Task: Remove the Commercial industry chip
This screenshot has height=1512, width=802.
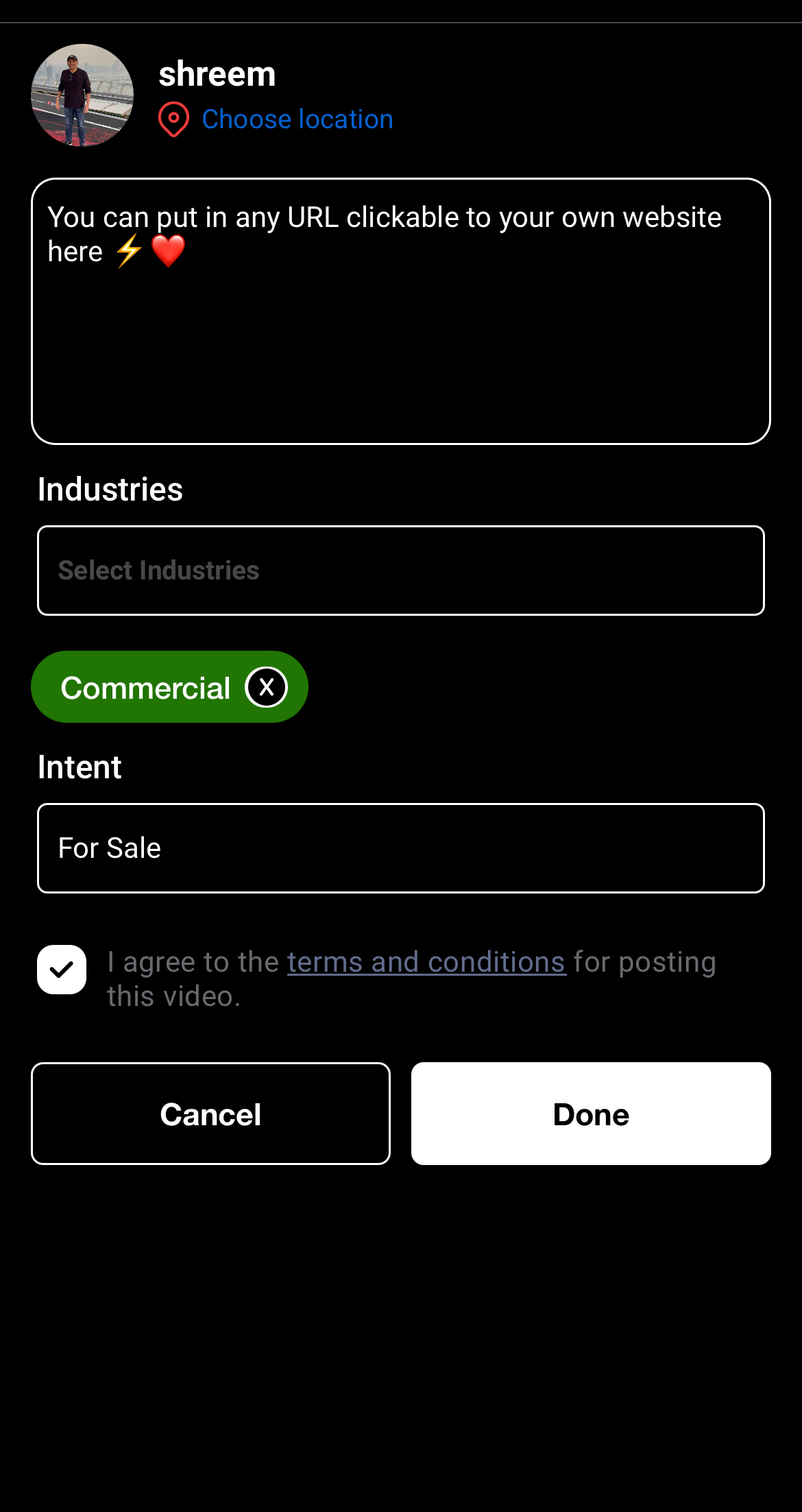Action: 267,686
